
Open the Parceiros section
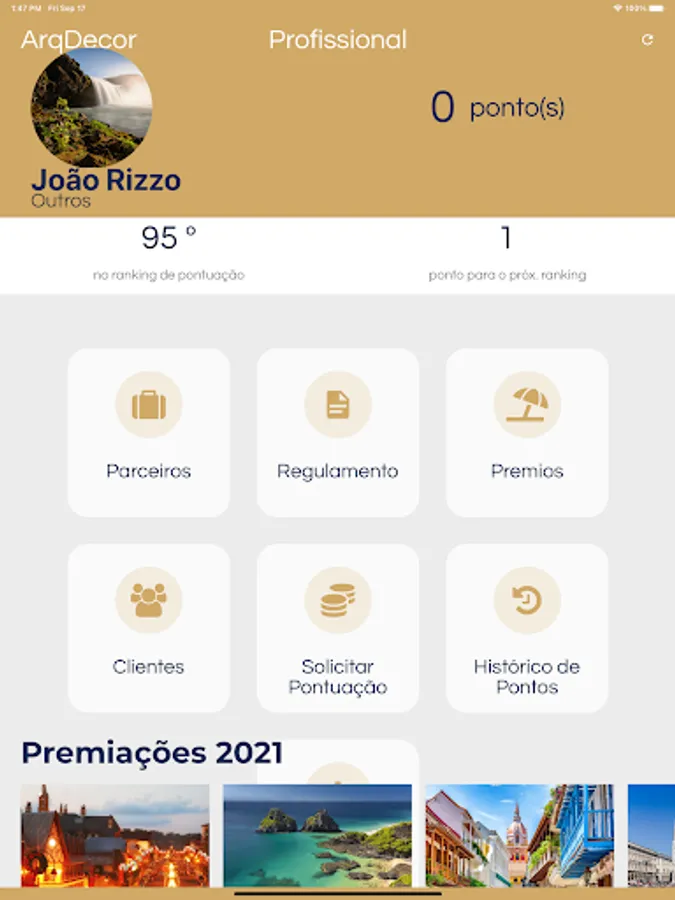click(x=149, y=432)
